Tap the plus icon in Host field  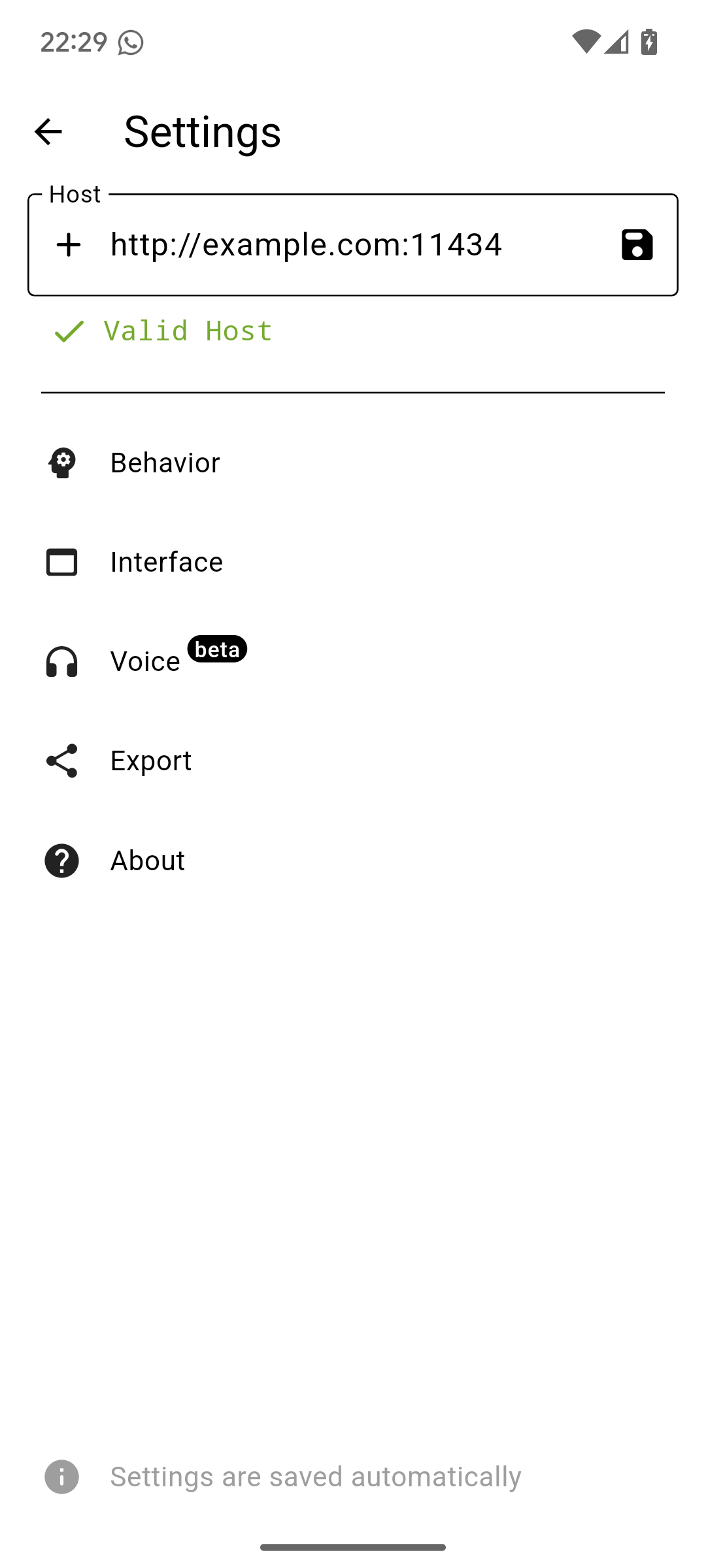69,245
